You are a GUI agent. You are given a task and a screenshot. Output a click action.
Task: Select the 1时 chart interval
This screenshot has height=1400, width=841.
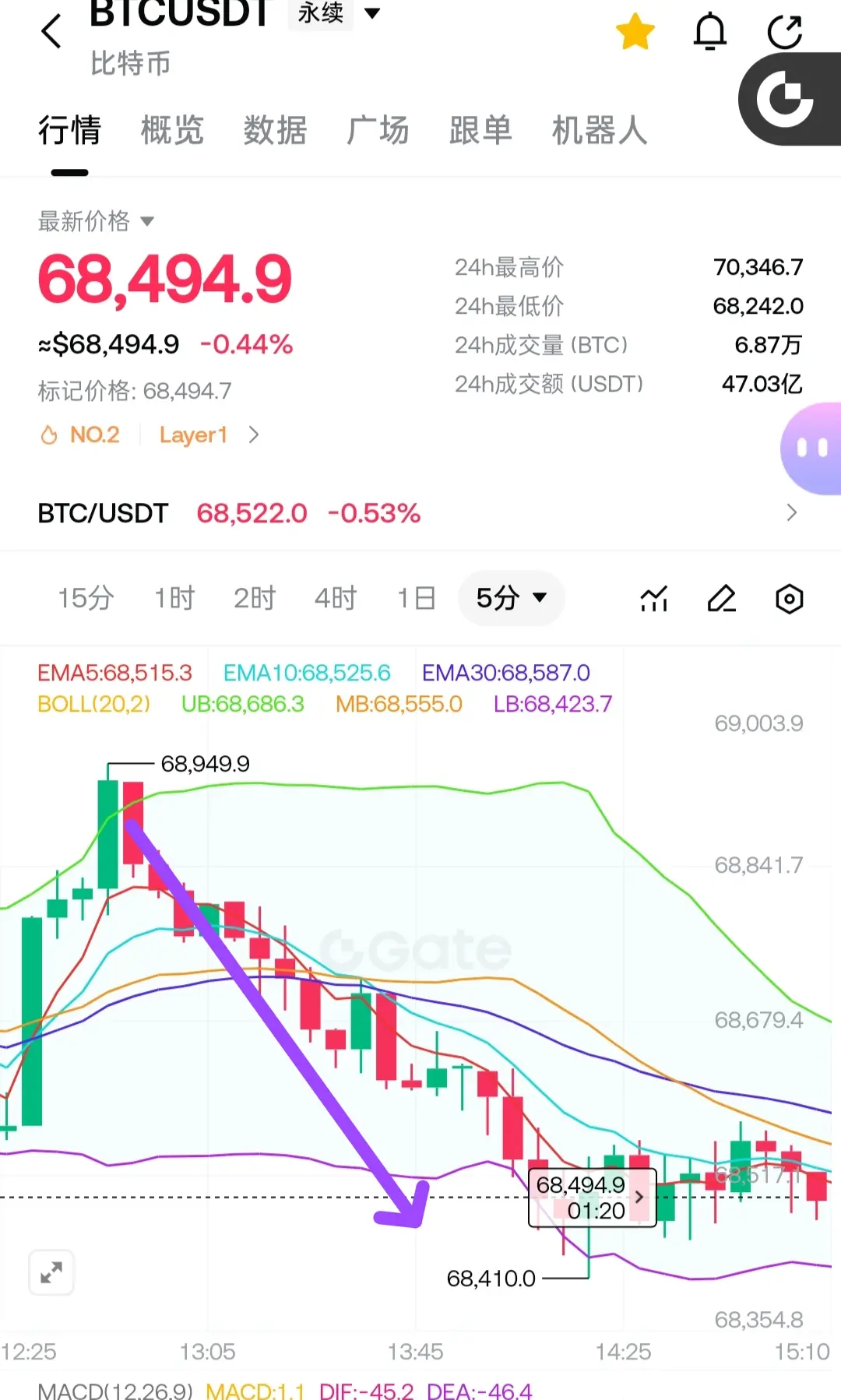(174, 598)
